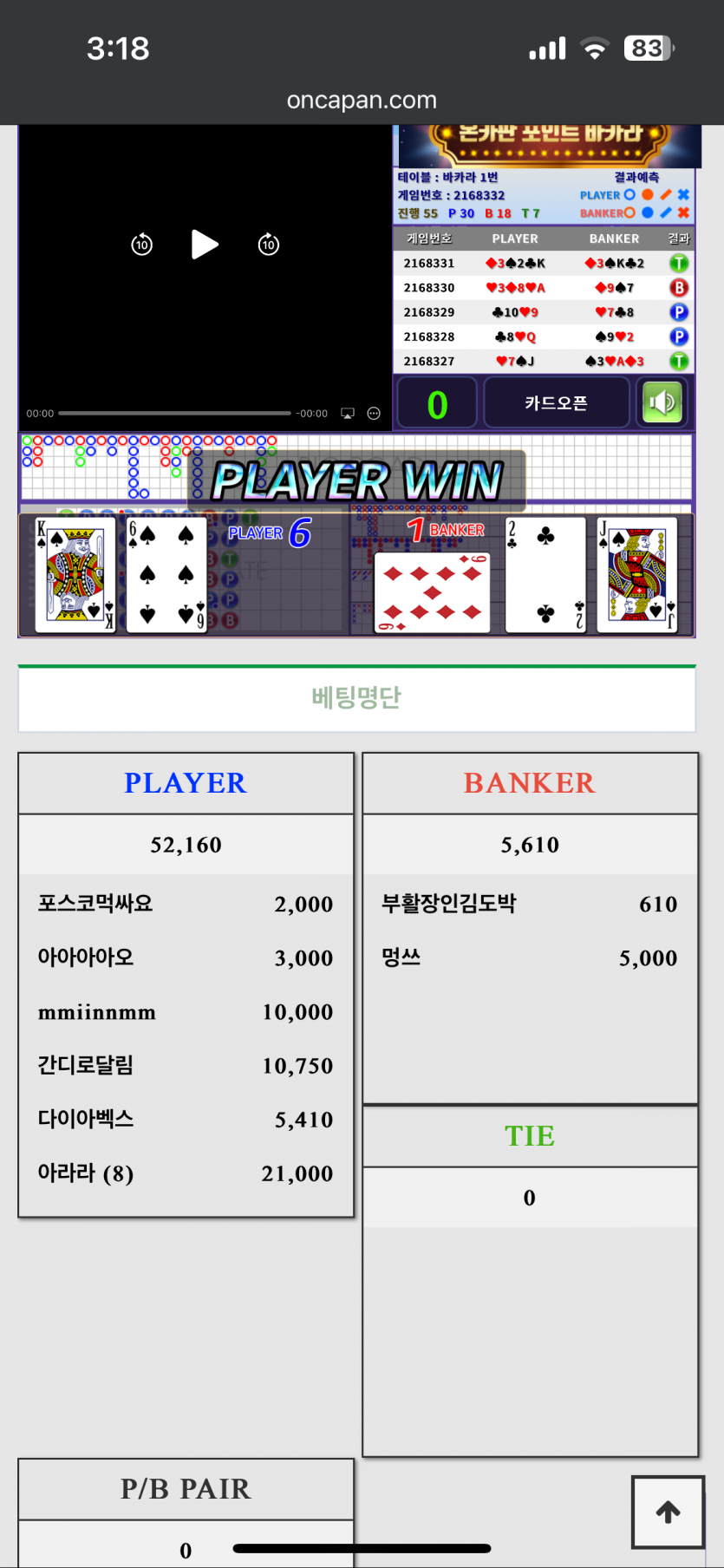Tap the oncapan.com address bar
Screen dimensions: 724x1568
tap(362, 100)
